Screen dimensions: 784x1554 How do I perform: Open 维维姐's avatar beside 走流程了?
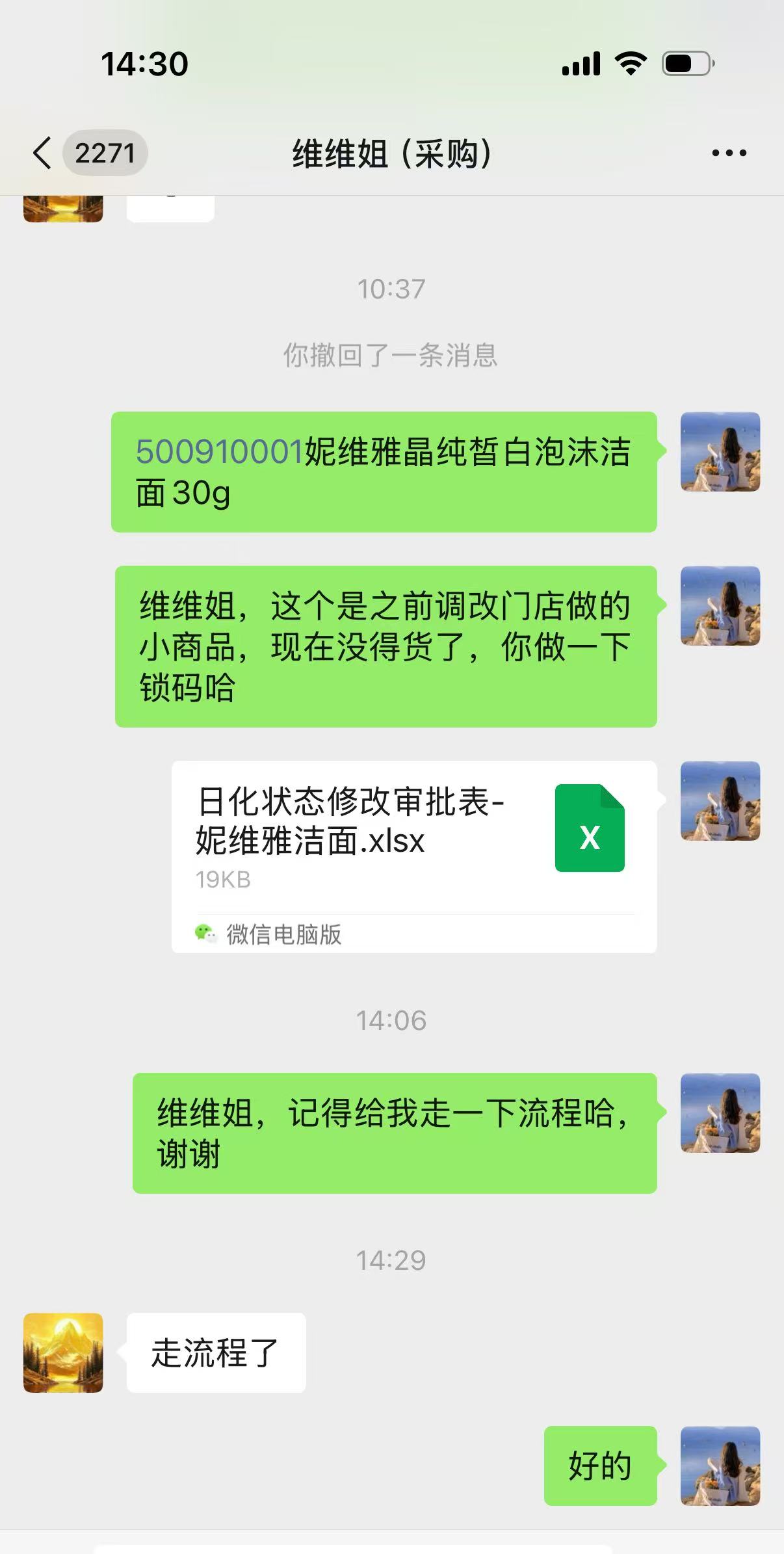coord(63,1352)
